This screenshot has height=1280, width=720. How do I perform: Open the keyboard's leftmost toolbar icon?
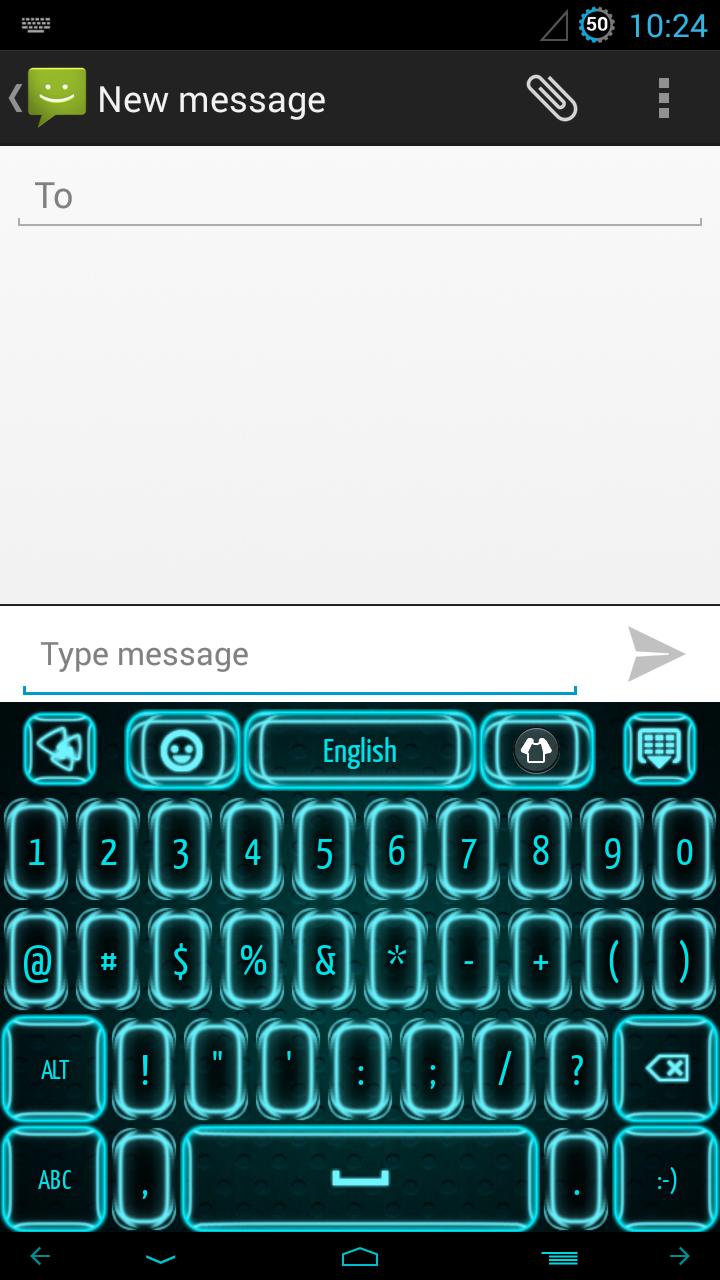pos(60,749)
